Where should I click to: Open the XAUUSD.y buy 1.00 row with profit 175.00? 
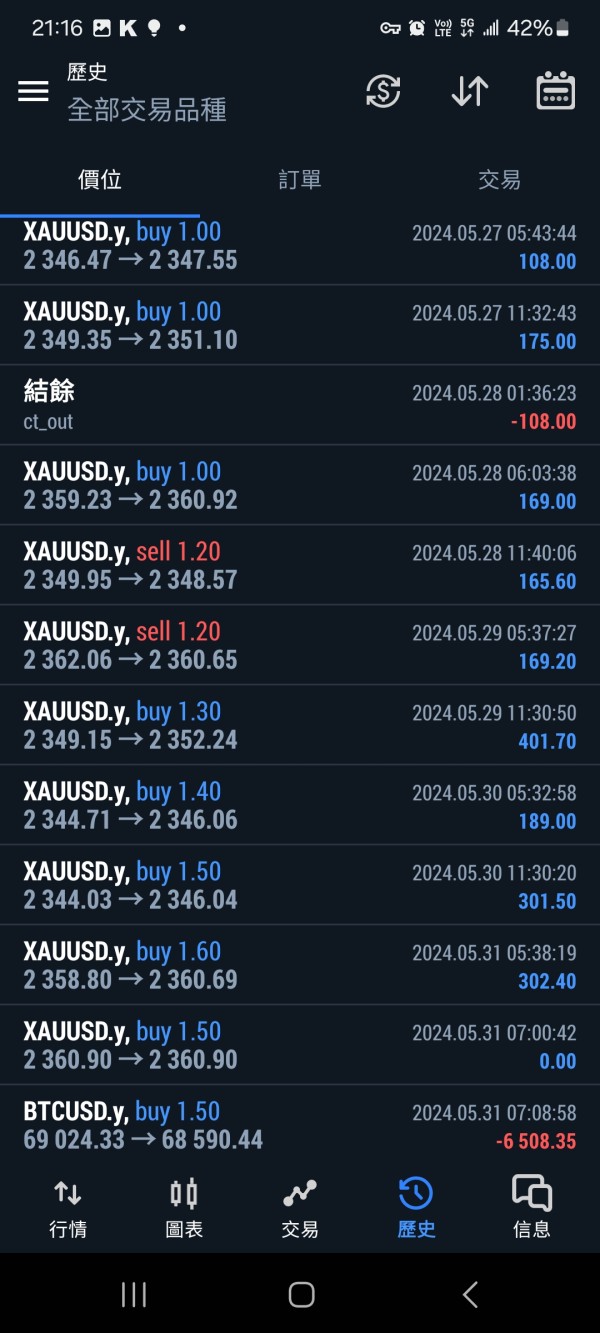pos(300,325)
